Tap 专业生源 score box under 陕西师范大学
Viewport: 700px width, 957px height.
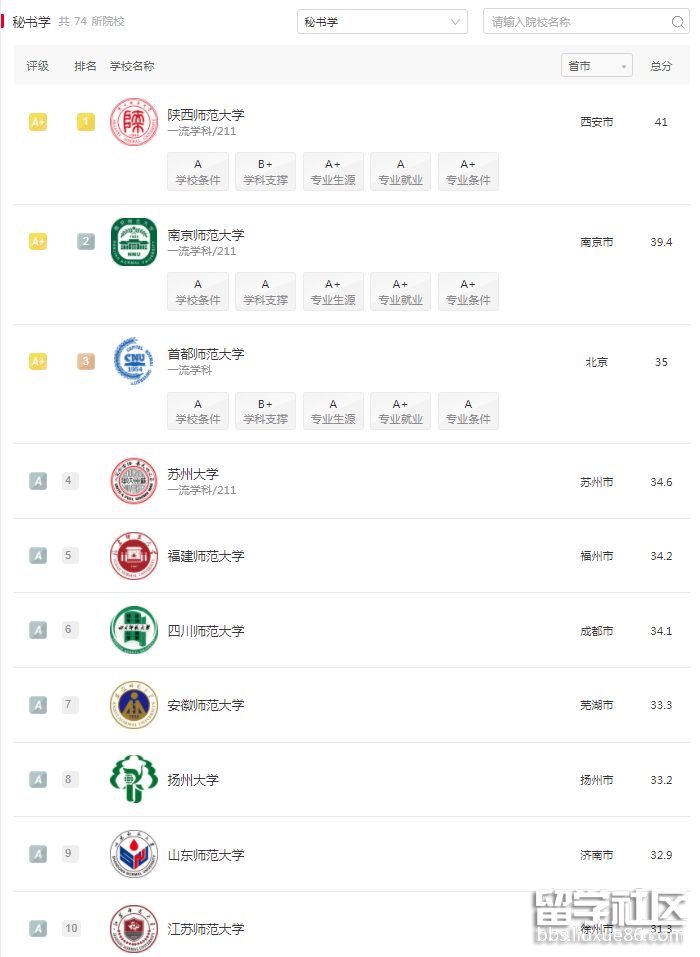click(332, 172)
